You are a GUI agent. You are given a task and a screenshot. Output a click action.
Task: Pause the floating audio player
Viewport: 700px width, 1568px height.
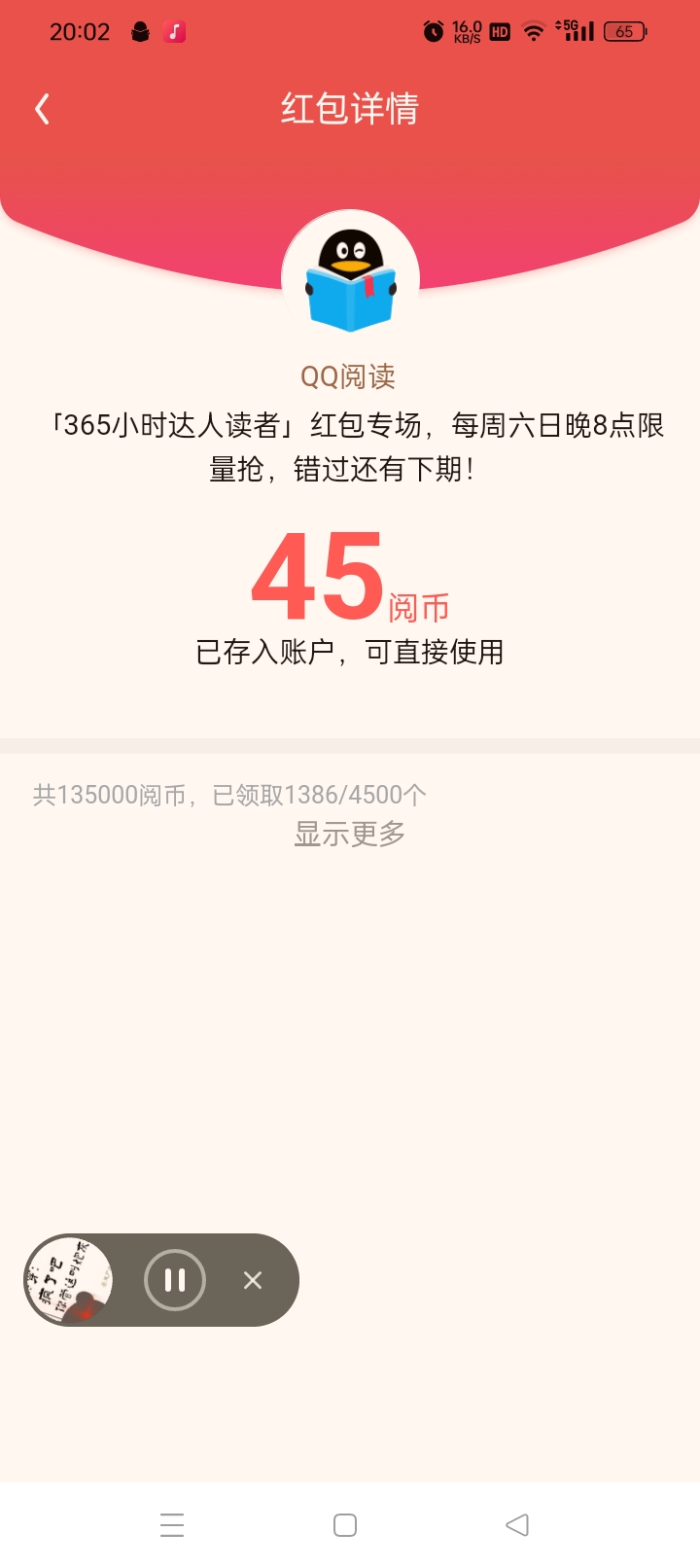(175, 1280)
